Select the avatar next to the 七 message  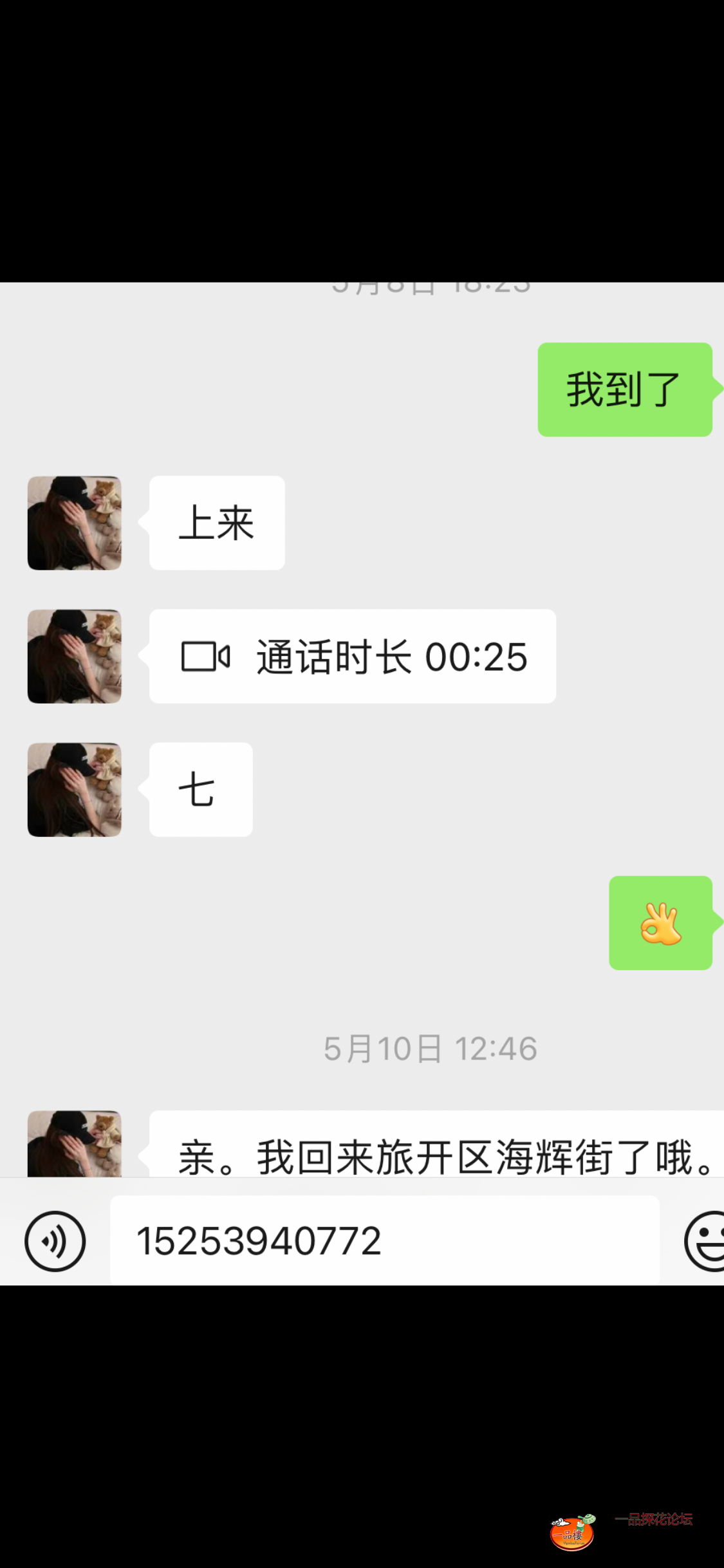(74, 789)
